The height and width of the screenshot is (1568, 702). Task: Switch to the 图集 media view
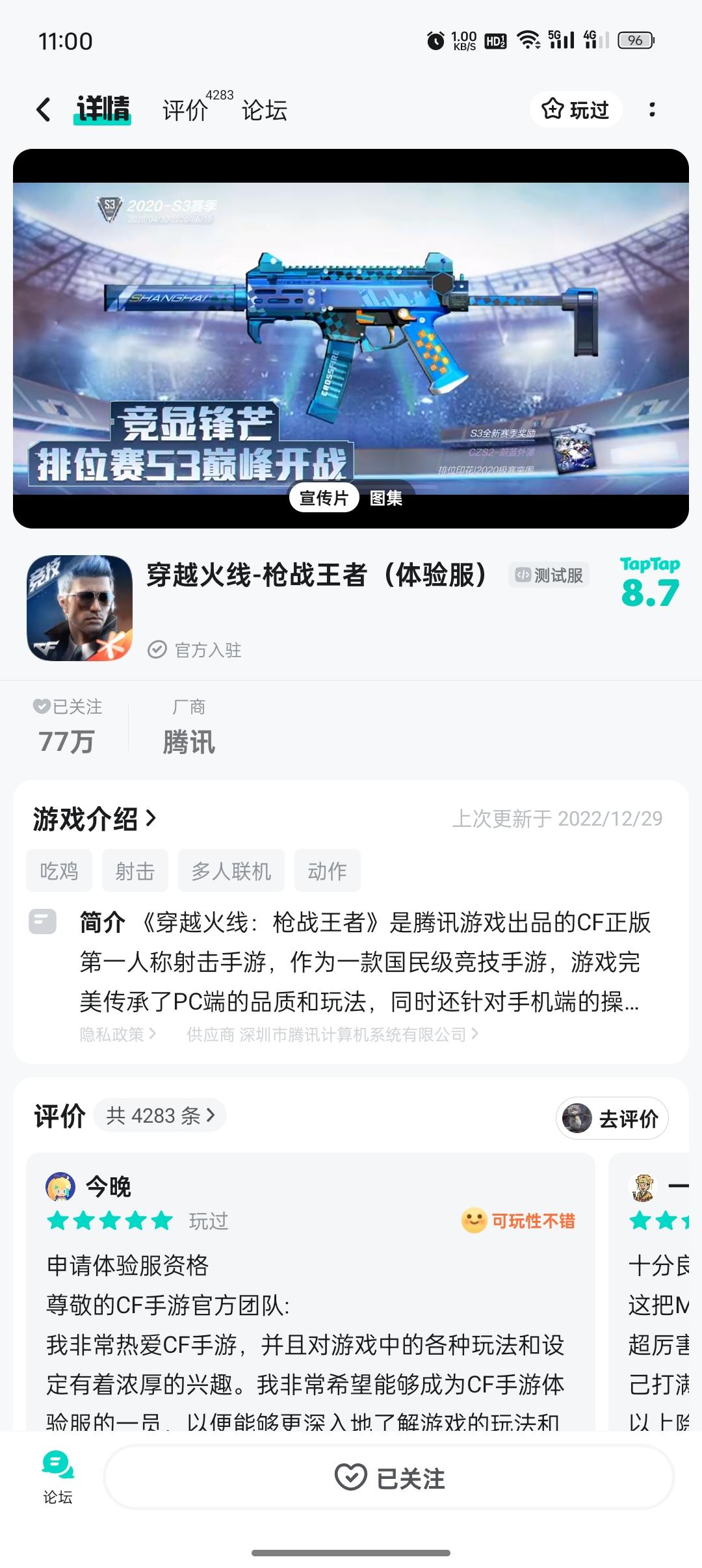386,499
